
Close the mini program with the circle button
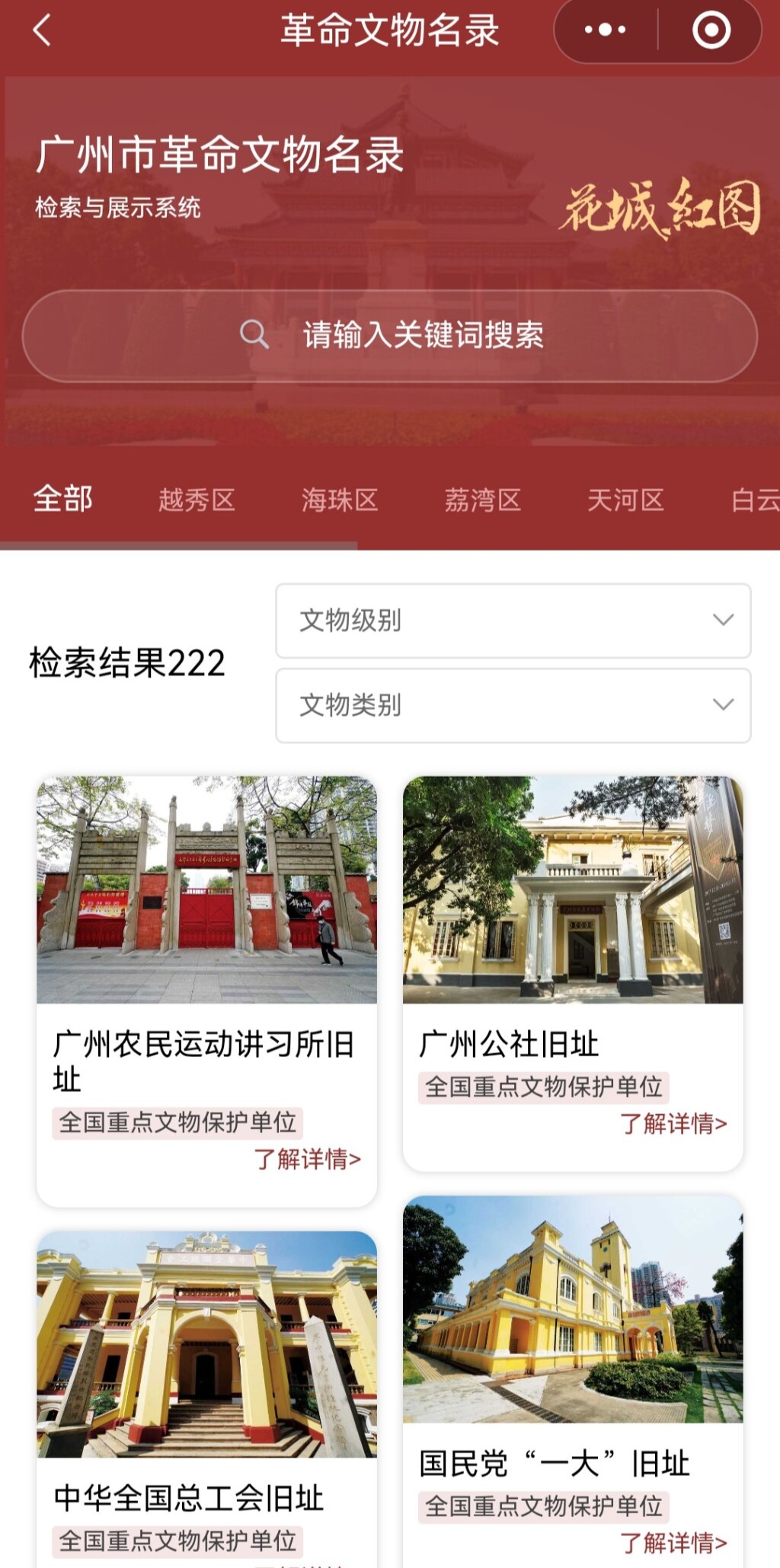[711, 30]
